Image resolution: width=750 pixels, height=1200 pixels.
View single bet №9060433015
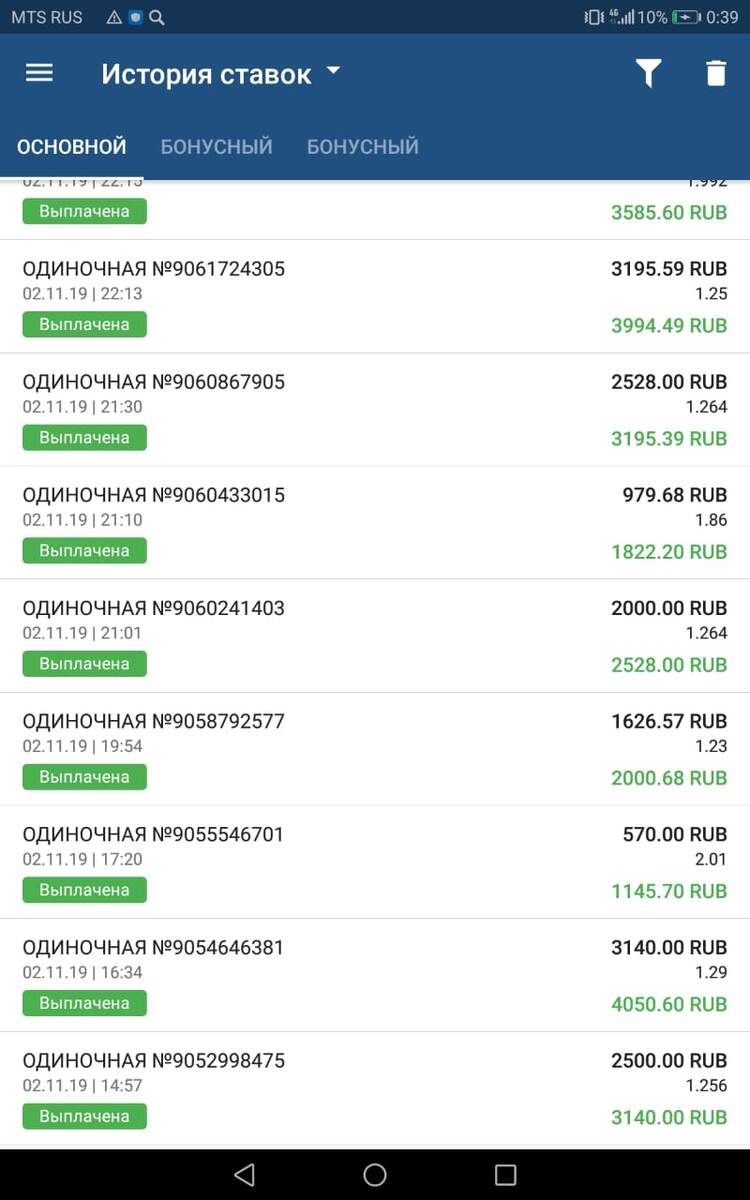(x=374, y=522)
